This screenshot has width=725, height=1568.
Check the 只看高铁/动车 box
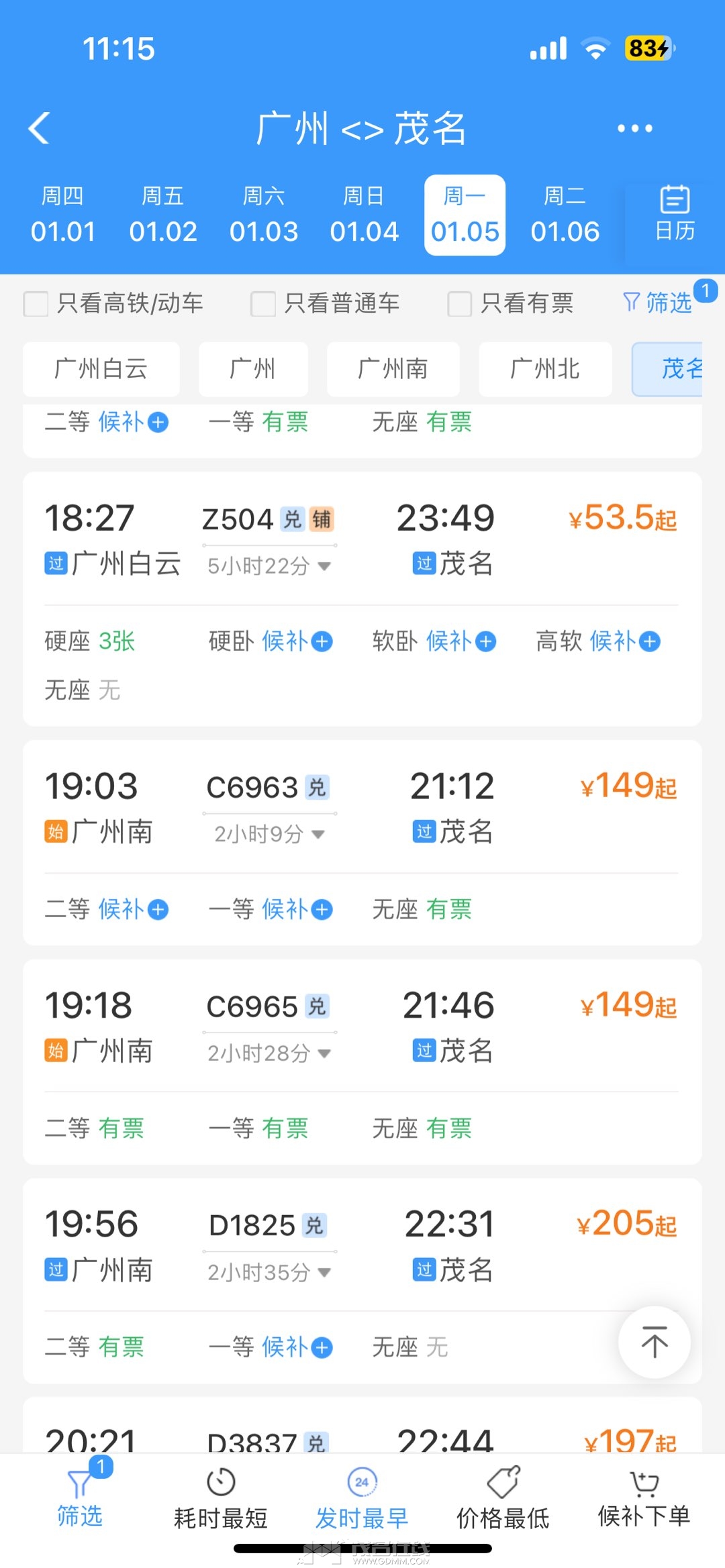click(36, 304)
